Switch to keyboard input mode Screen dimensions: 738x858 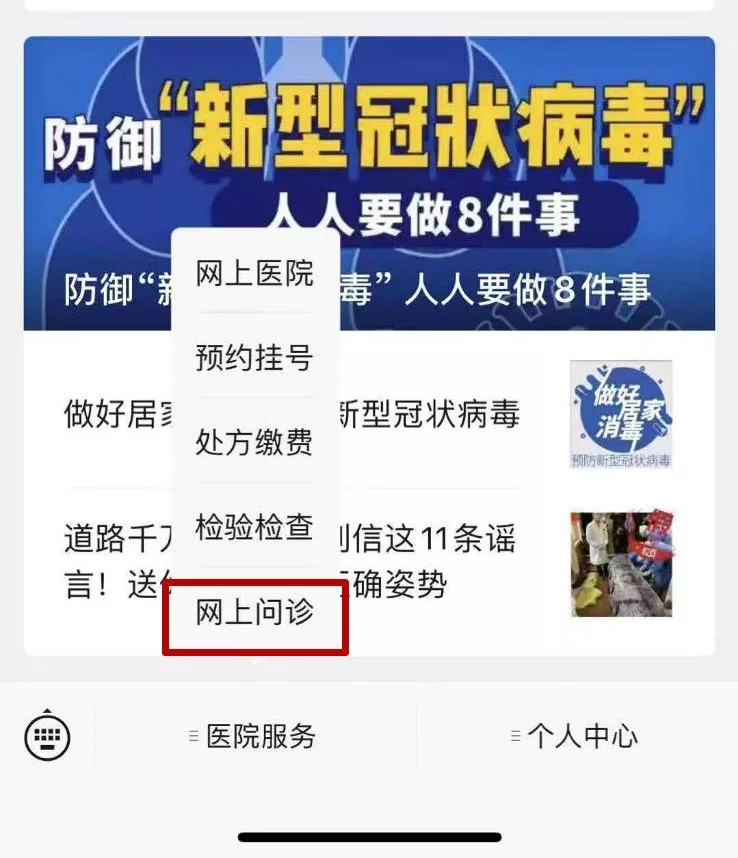pyautogui.click(x=47, y=737)
